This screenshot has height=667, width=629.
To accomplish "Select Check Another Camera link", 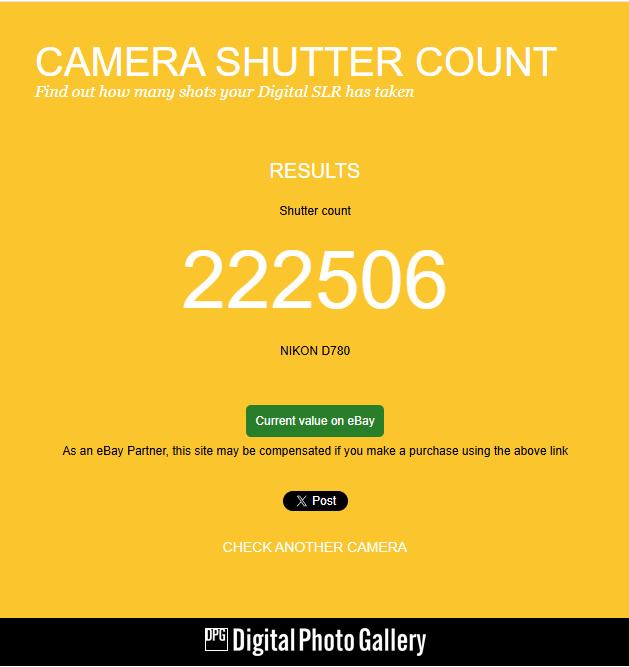I will click(314, 547).
